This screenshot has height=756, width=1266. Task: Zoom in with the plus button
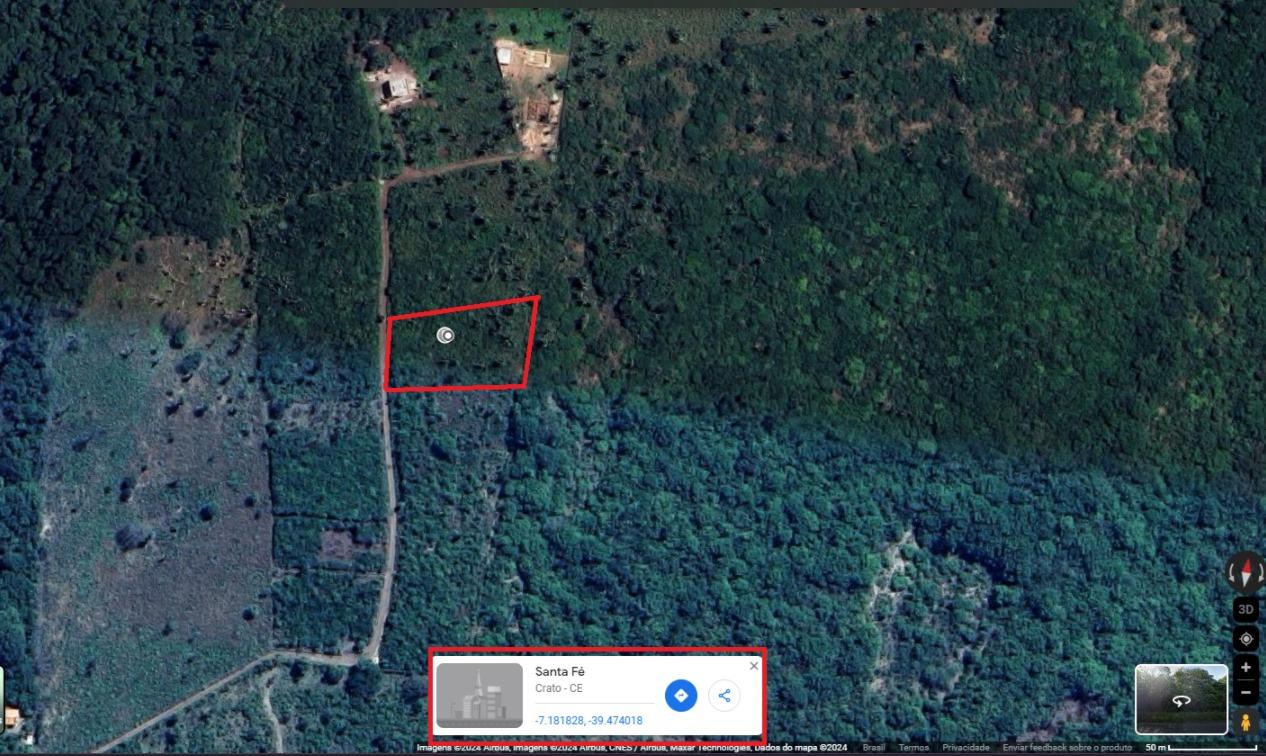[x=1246, y=667]
